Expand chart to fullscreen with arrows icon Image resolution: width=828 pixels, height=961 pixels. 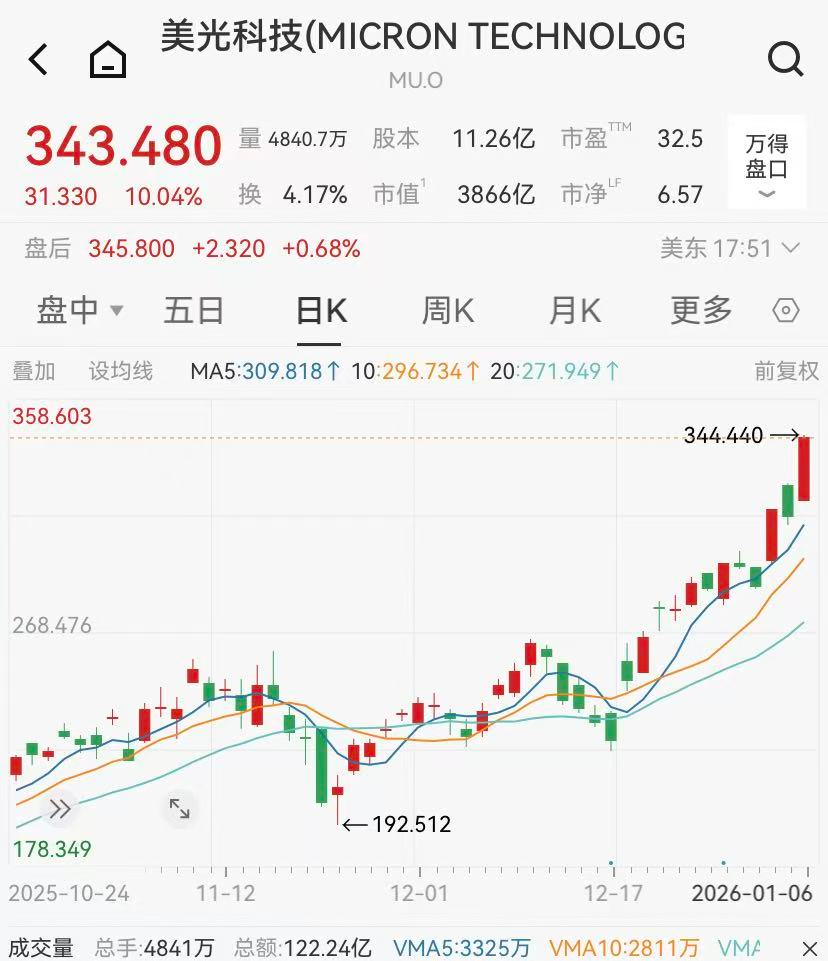(180, 810)
